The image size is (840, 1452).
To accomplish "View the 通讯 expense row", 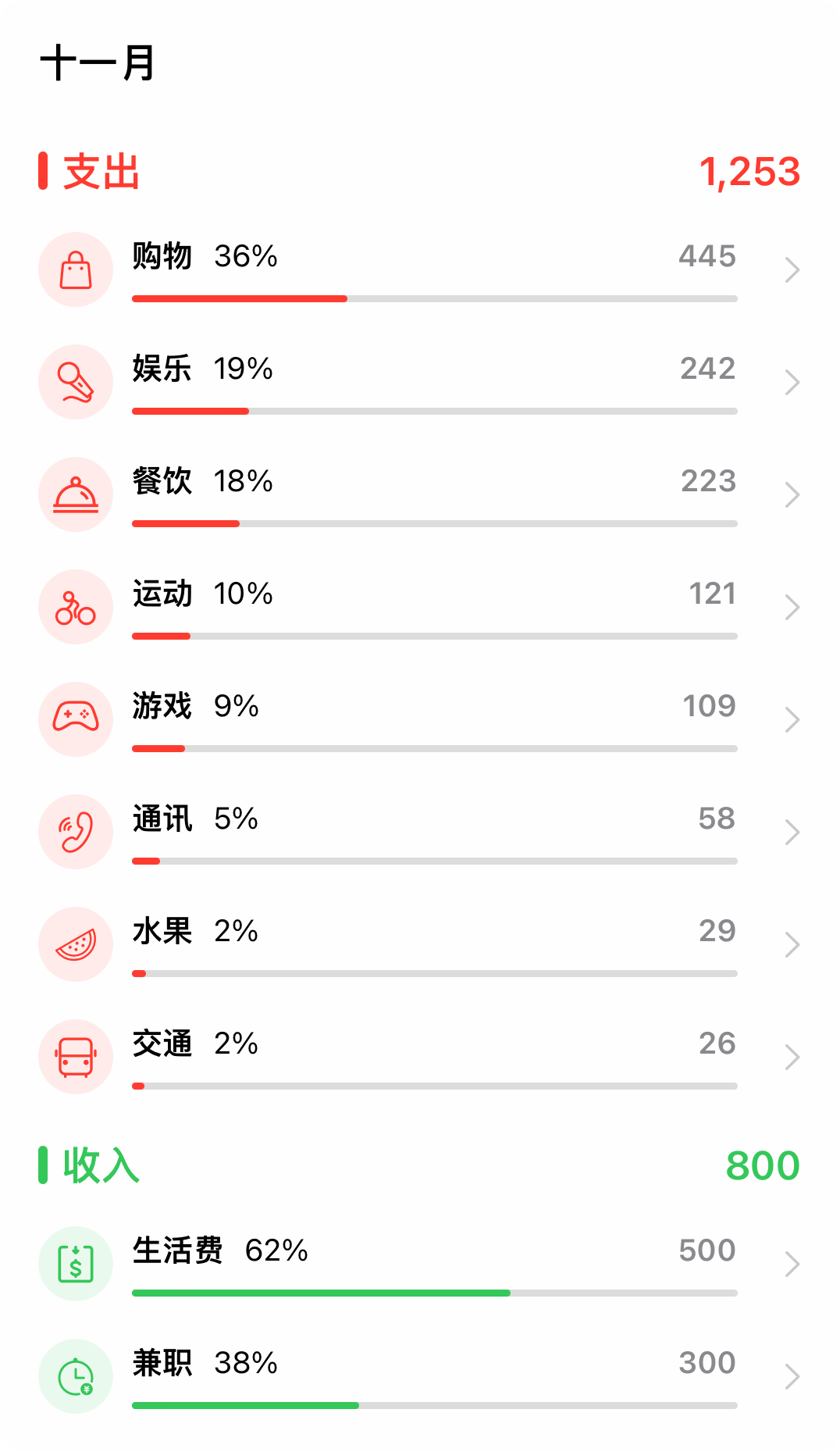I will click(420, 832).
